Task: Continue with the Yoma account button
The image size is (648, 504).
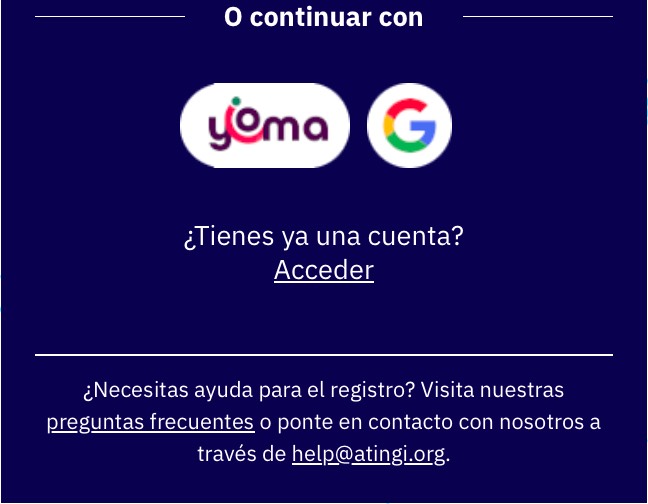Action: coord(265,126)
